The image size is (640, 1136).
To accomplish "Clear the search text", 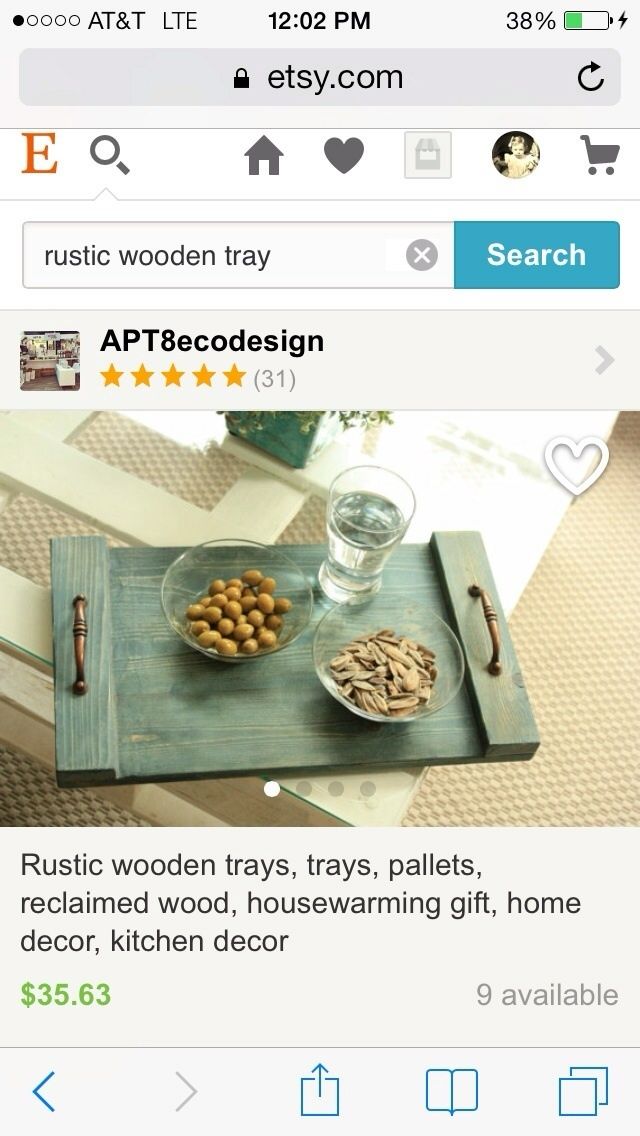I will 422,256.
